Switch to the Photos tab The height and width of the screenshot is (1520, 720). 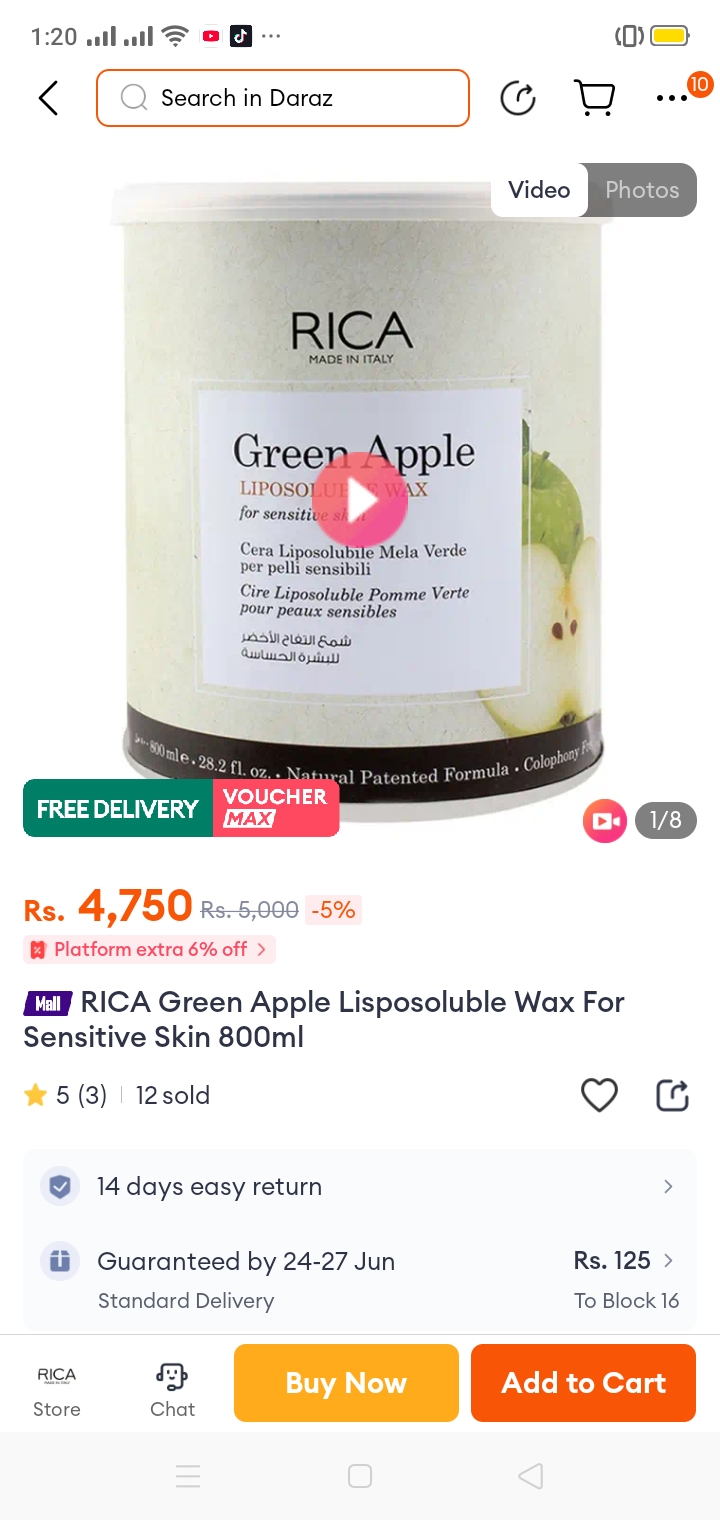tap(642, 190)
